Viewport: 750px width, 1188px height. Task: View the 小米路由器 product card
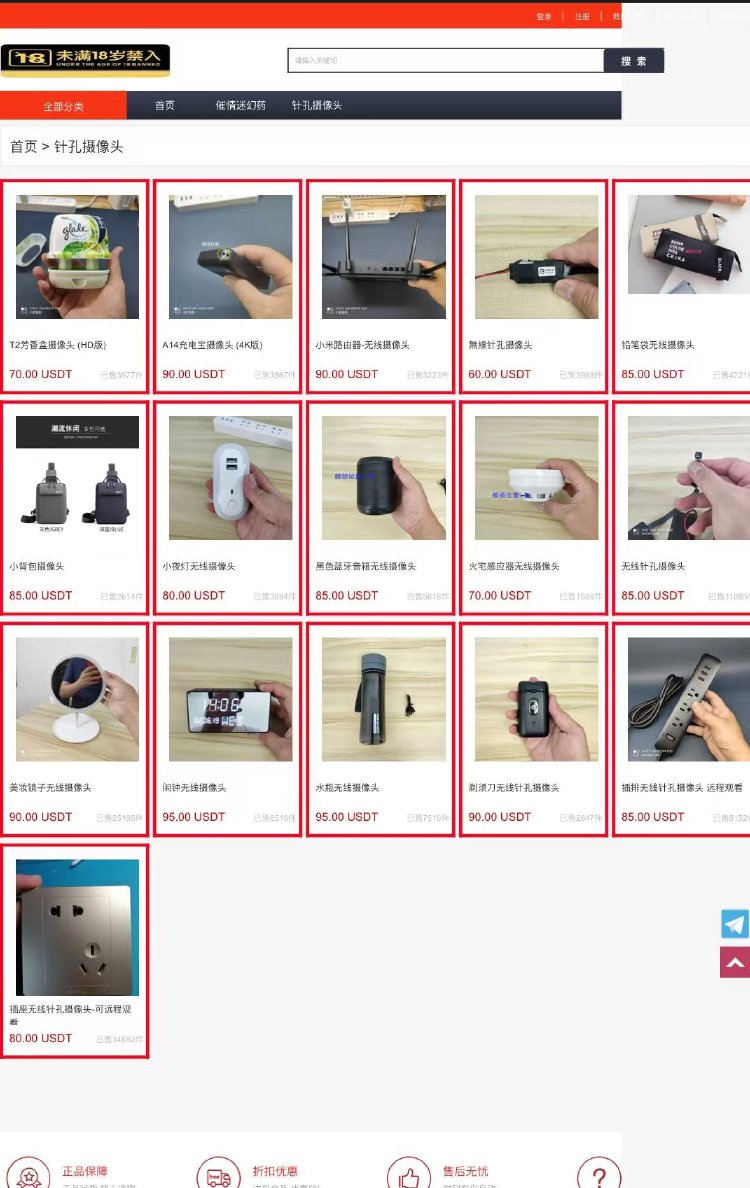pos(381,286)
